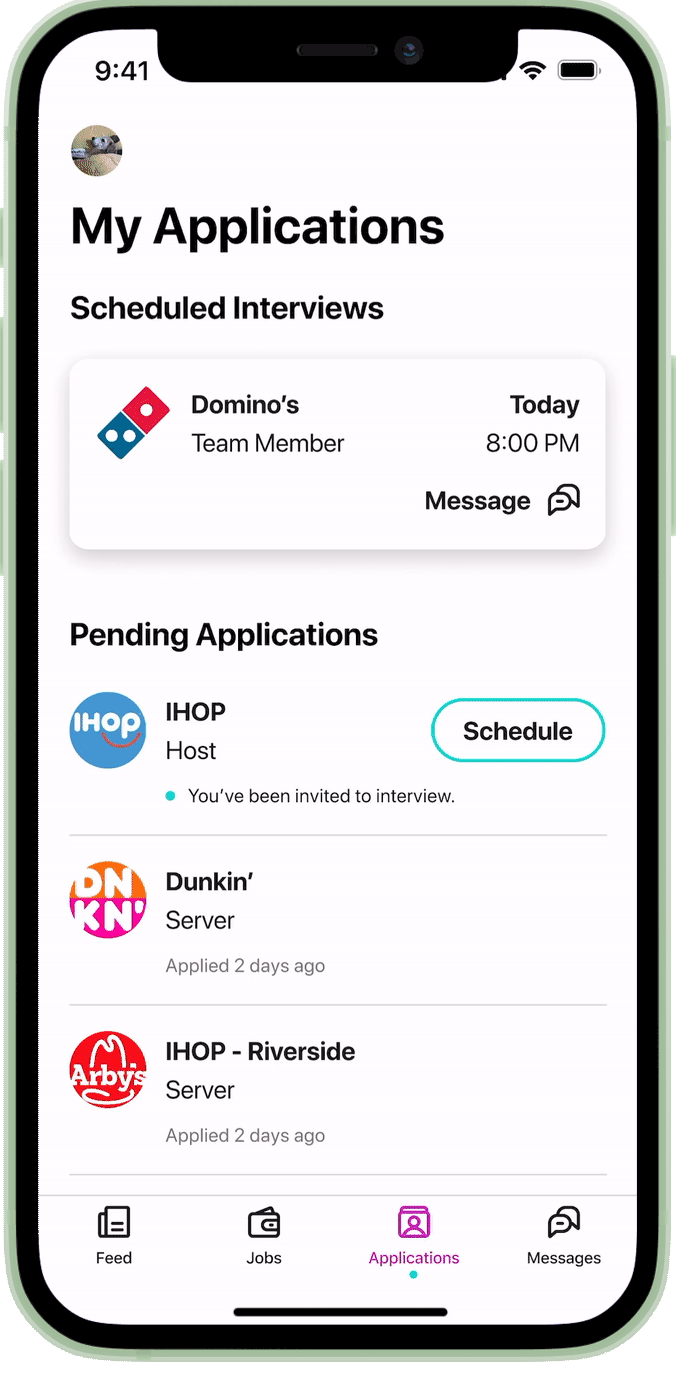Viewport: 682px width, 1375px height.
Task: Message Domino's about the interview
Action: coord(502,500)
